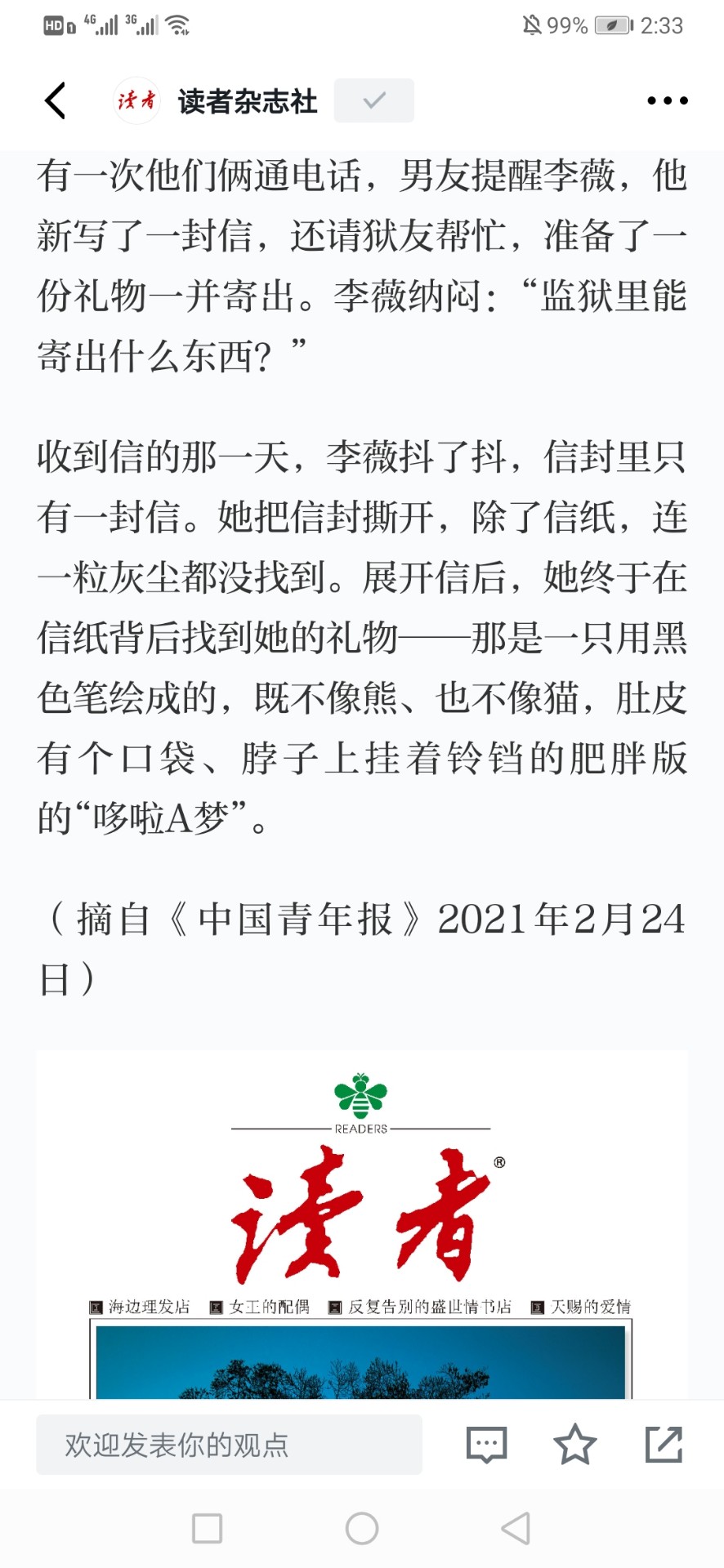Tap the followed checkmark button

[x=373, y=100]
